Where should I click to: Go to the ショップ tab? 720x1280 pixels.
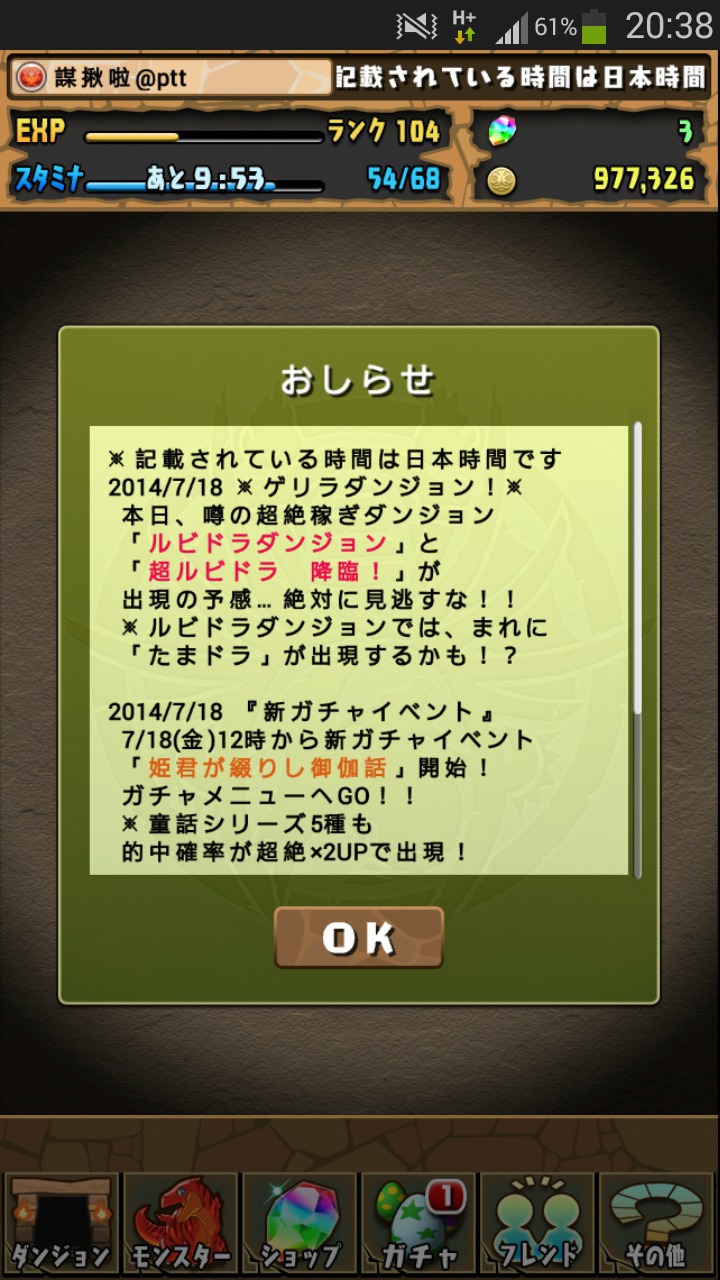point(299,1224)
